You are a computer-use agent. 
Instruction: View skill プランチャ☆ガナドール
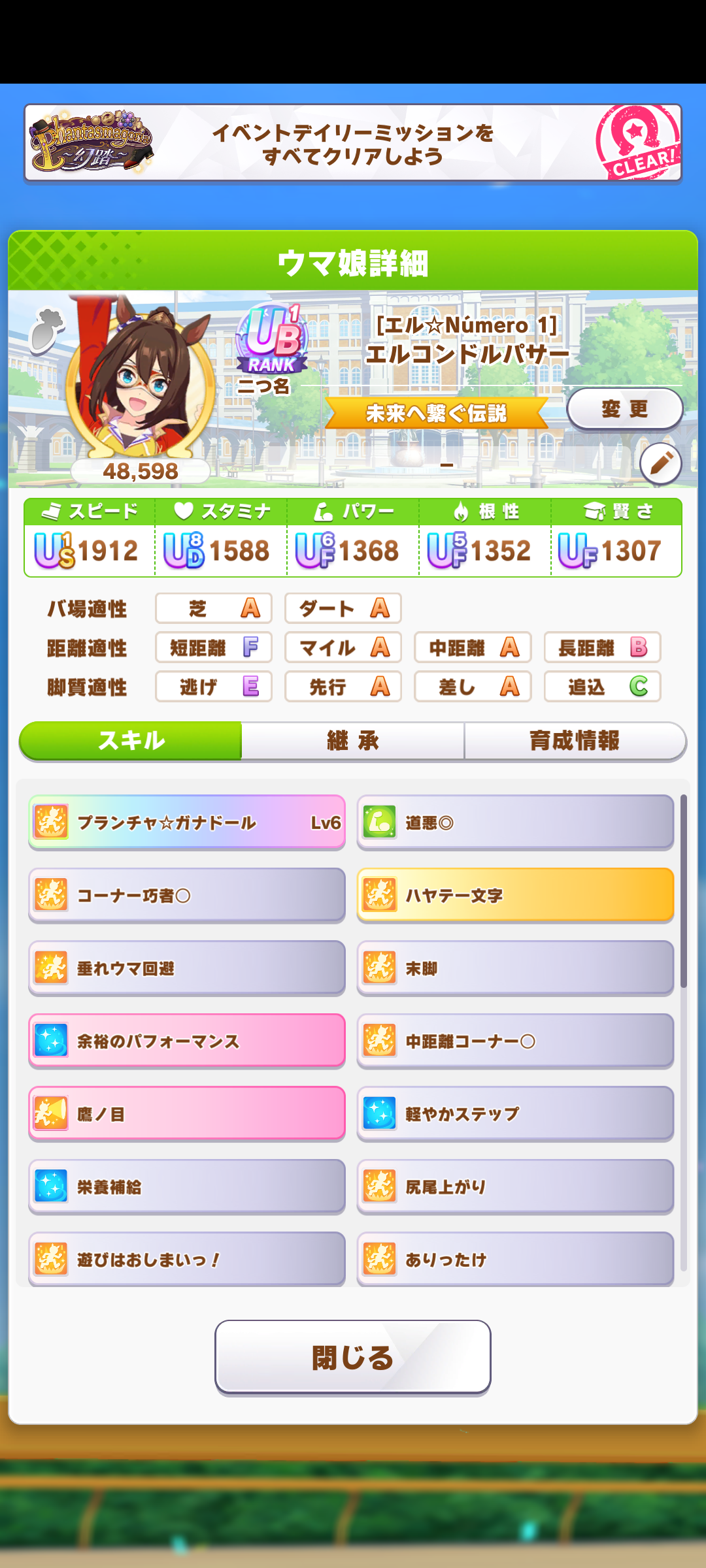(187, 823)
